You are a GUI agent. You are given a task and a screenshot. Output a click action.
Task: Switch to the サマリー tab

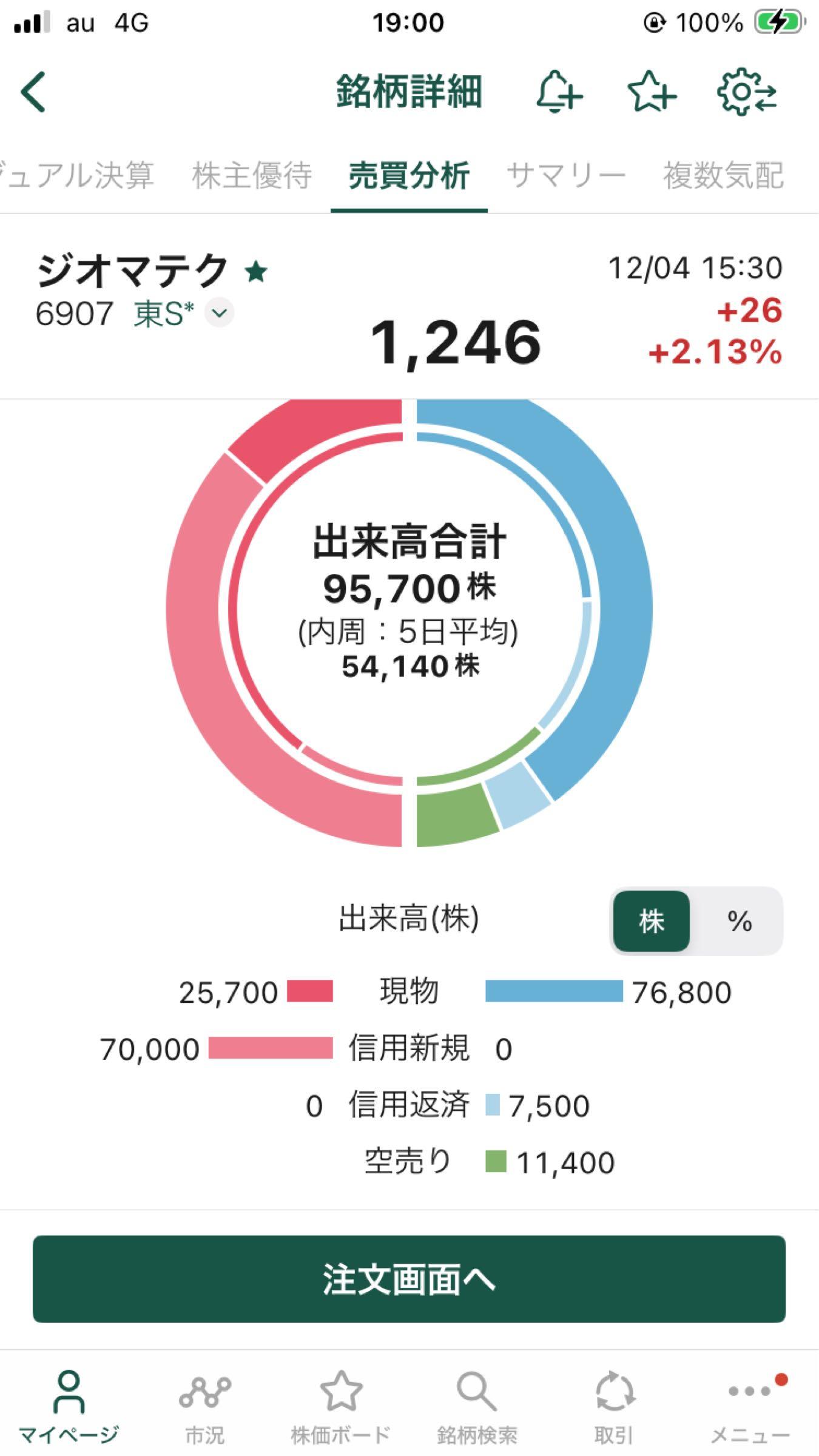pyautogui.click(x=565, y=176)
